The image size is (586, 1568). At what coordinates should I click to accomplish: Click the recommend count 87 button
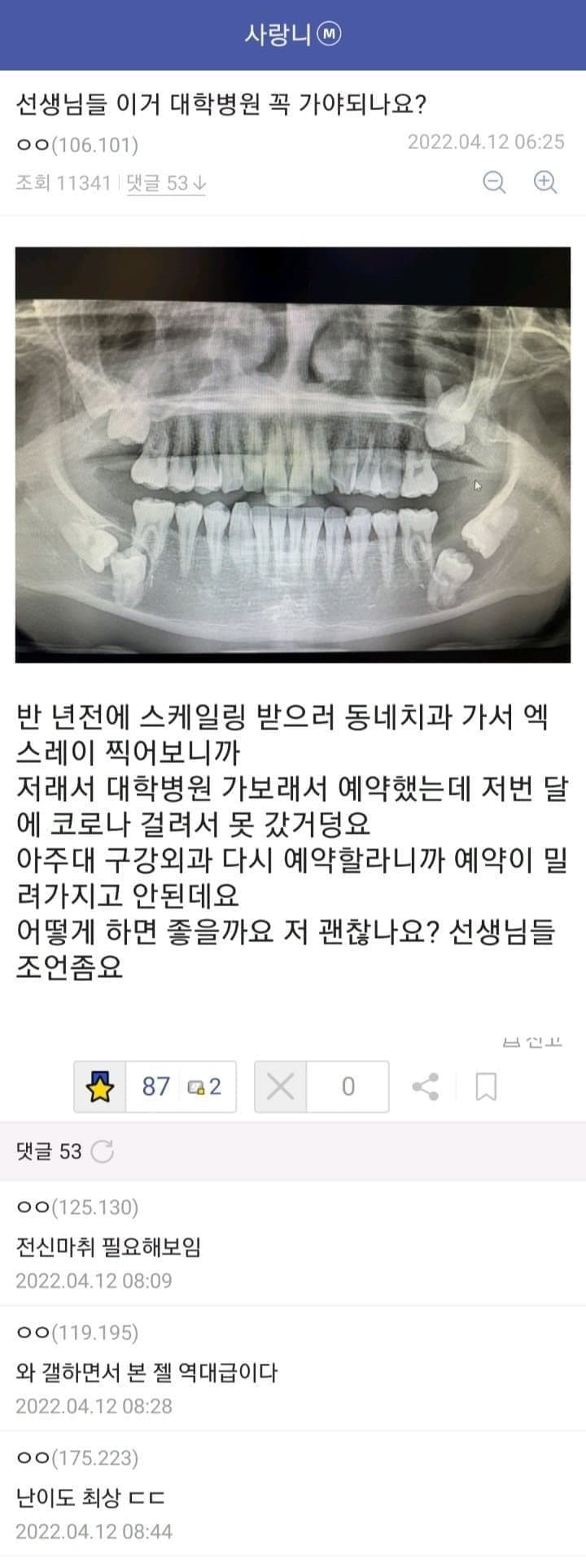156,1086
